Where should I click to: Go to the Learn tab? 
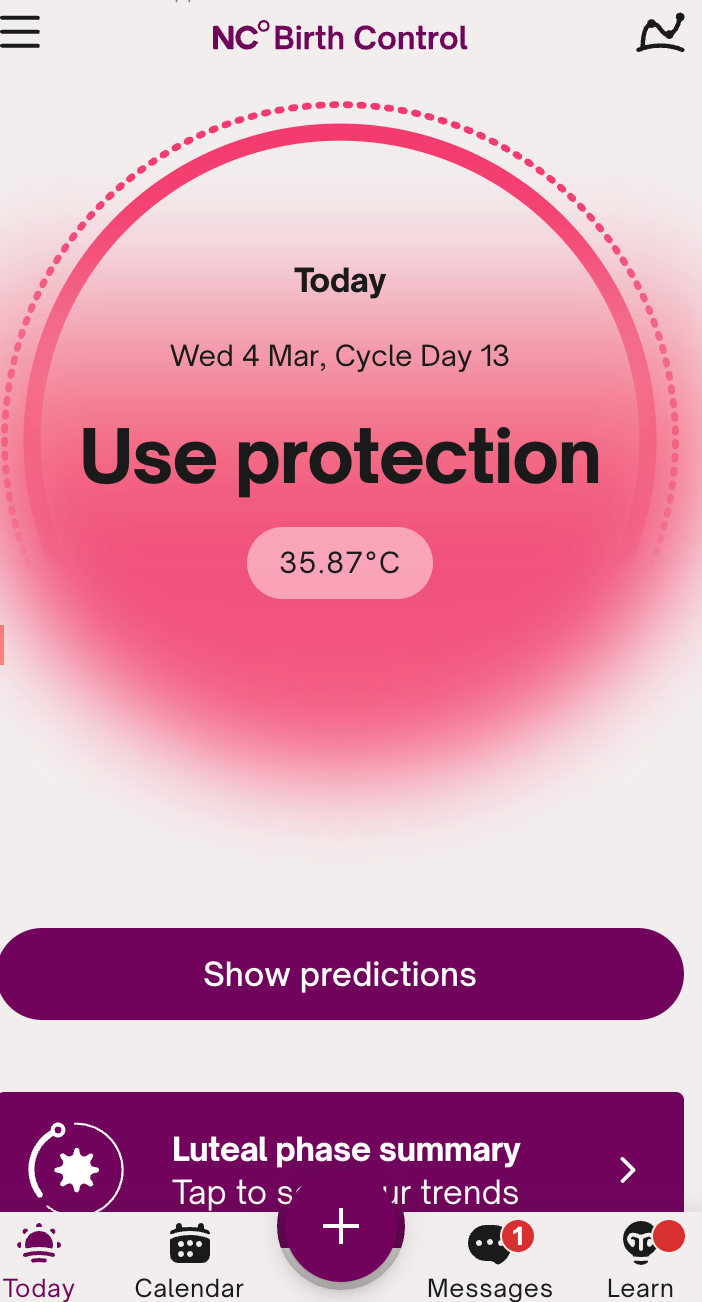tap(640, 1261)
